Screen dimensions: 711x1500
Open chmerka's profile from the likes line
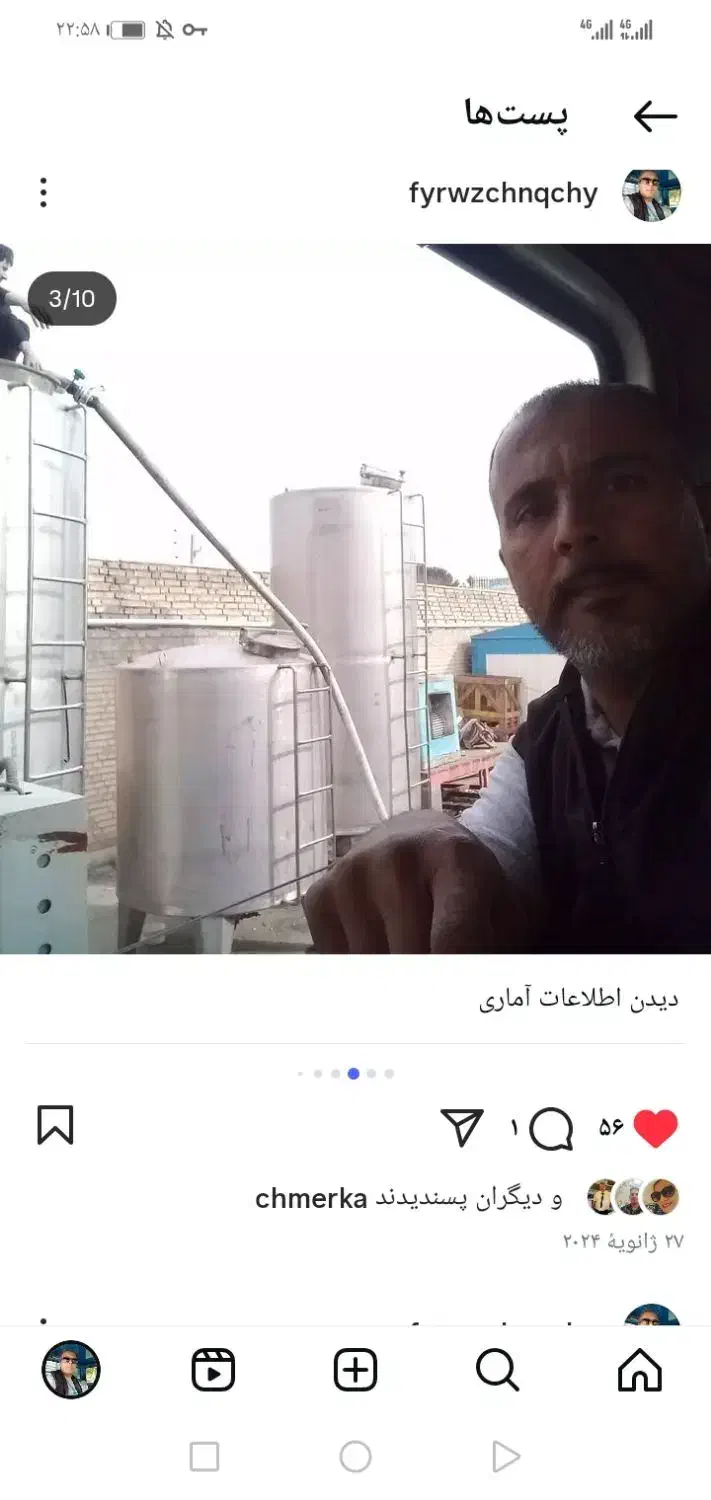(x=311, y=1198)
